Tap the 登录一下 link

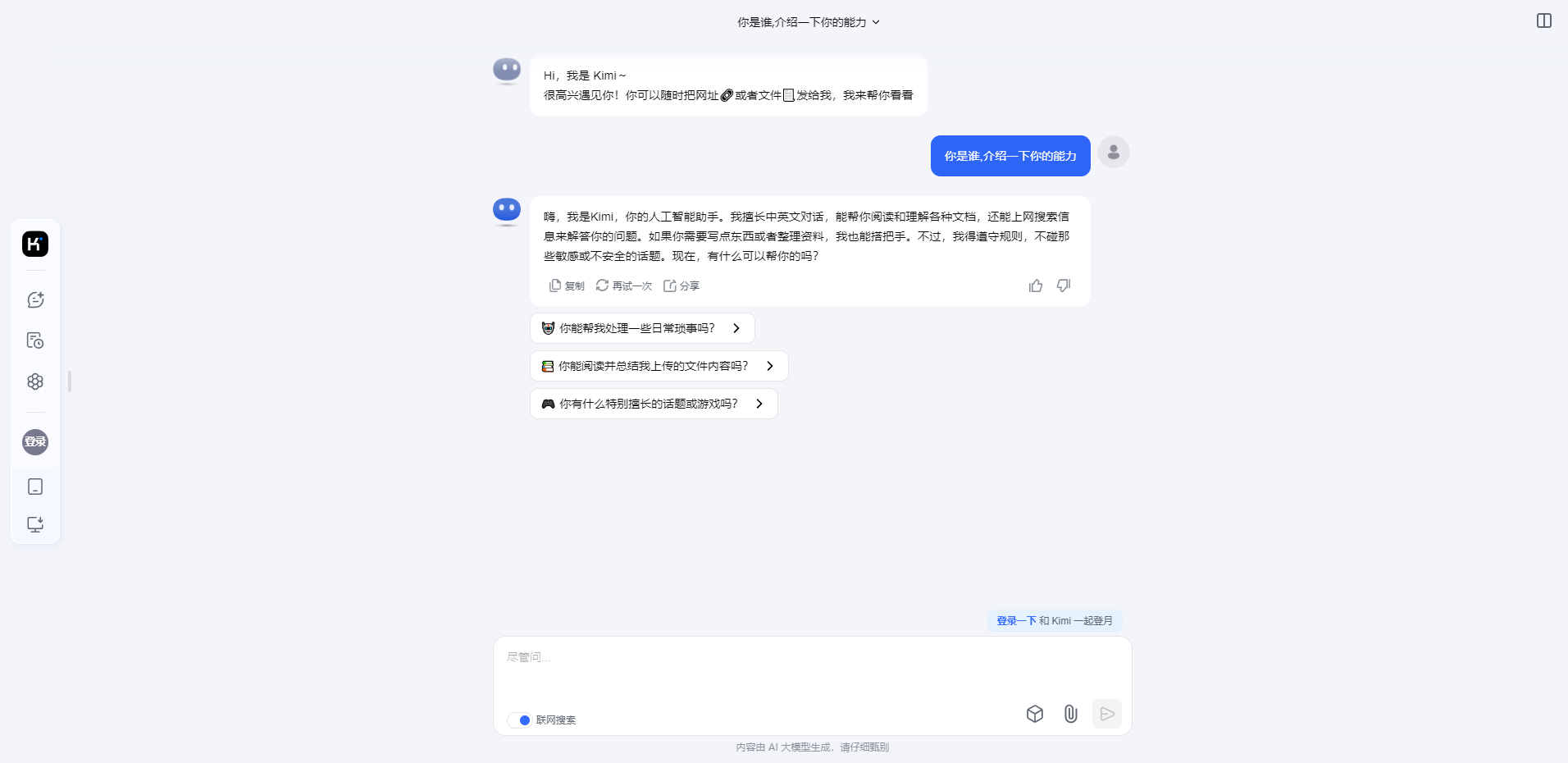pos(1016,621)
